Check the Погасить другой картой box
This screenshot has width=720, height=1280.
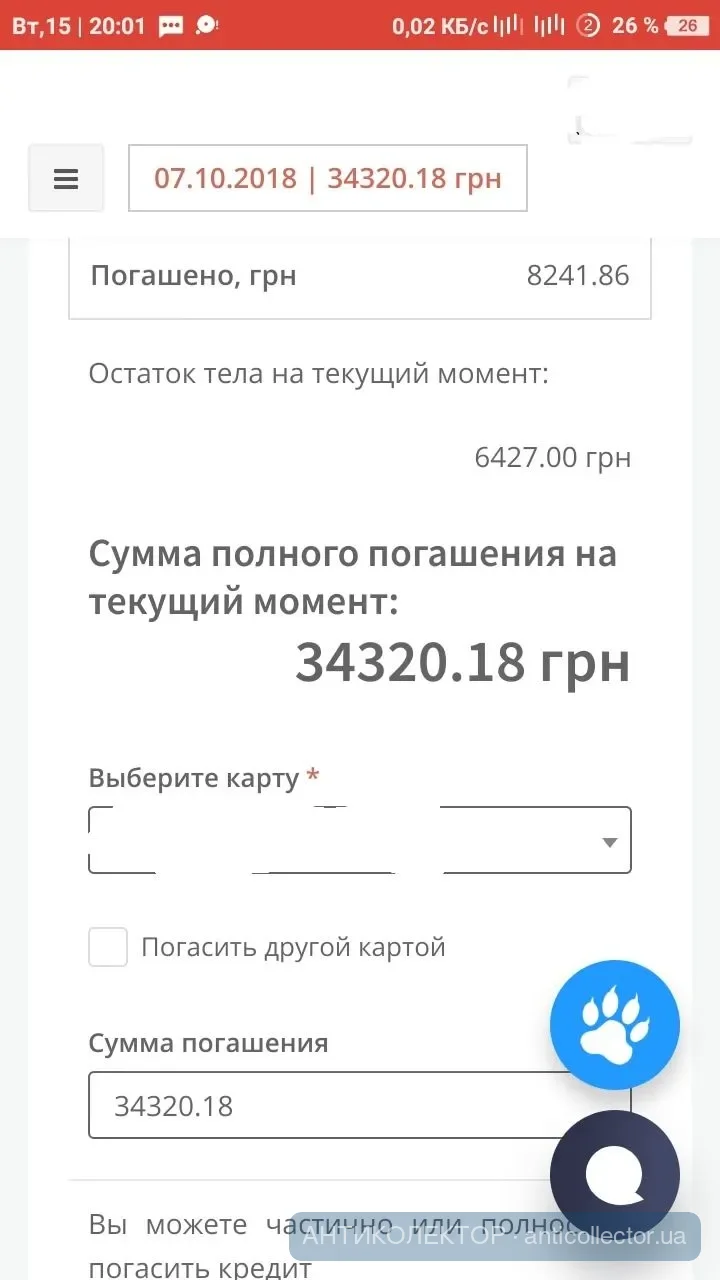coord(108,947)
